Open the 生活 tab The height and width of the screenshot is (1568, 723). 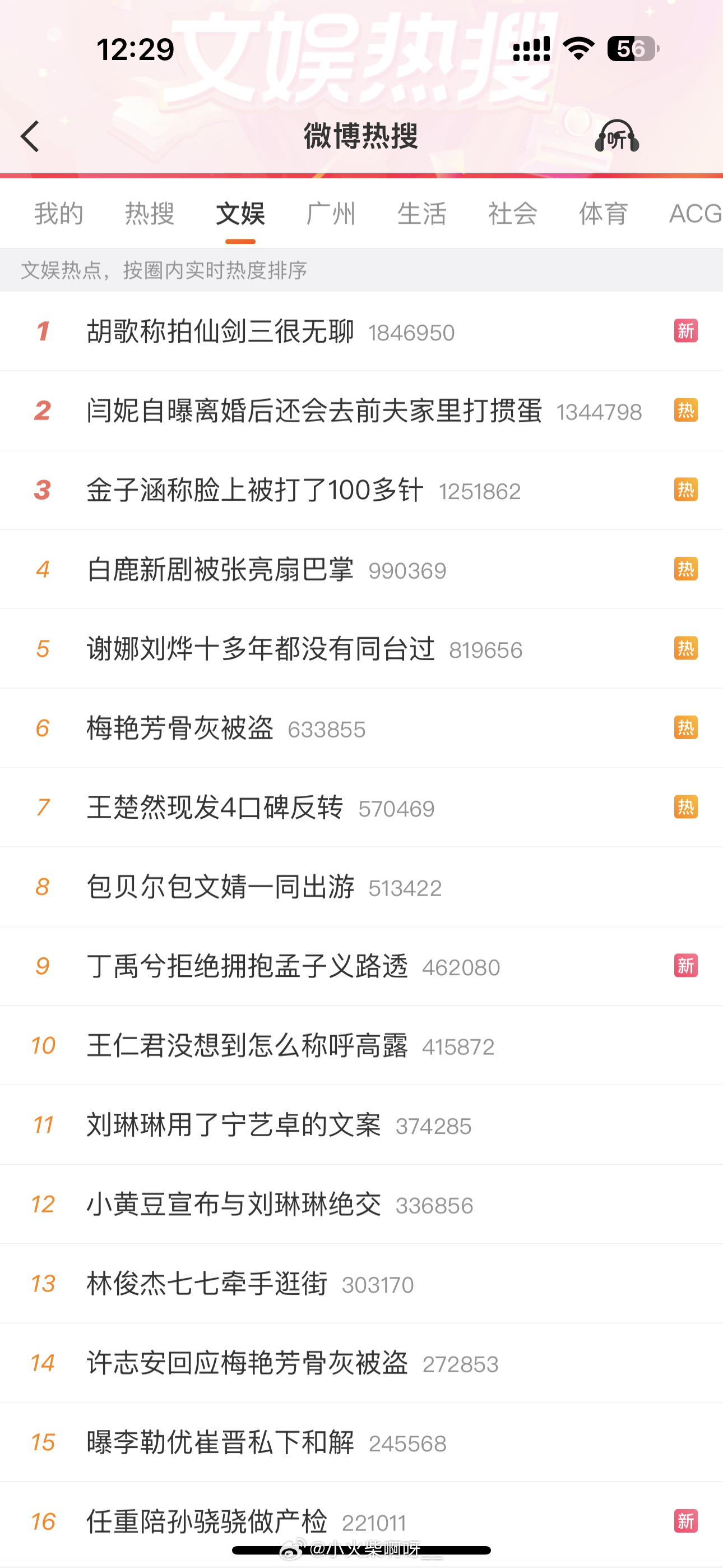pos(421,214)
